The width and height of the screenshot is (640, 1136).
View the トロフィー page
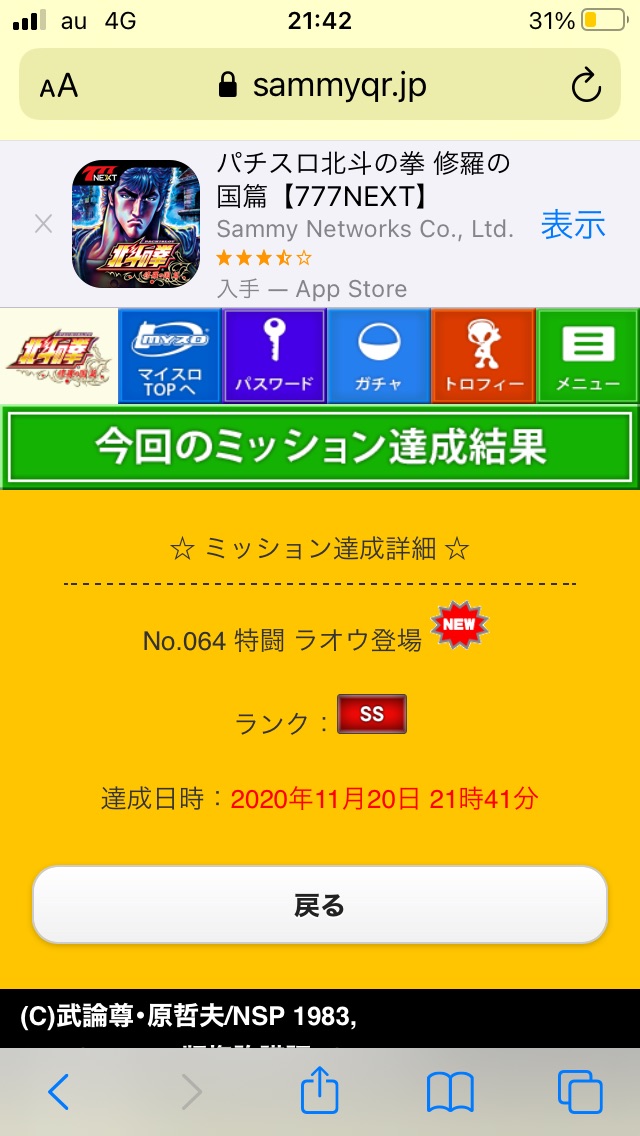tap(483, 356)
